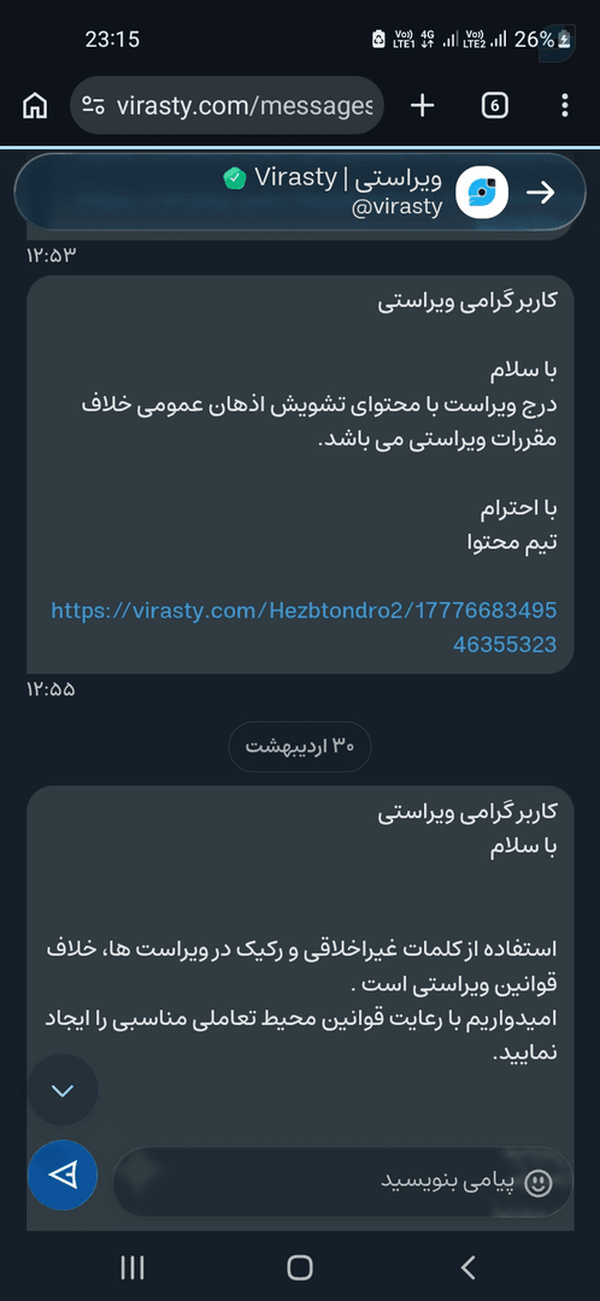
Task: Tap the system back button
Action: point(467,1268)
